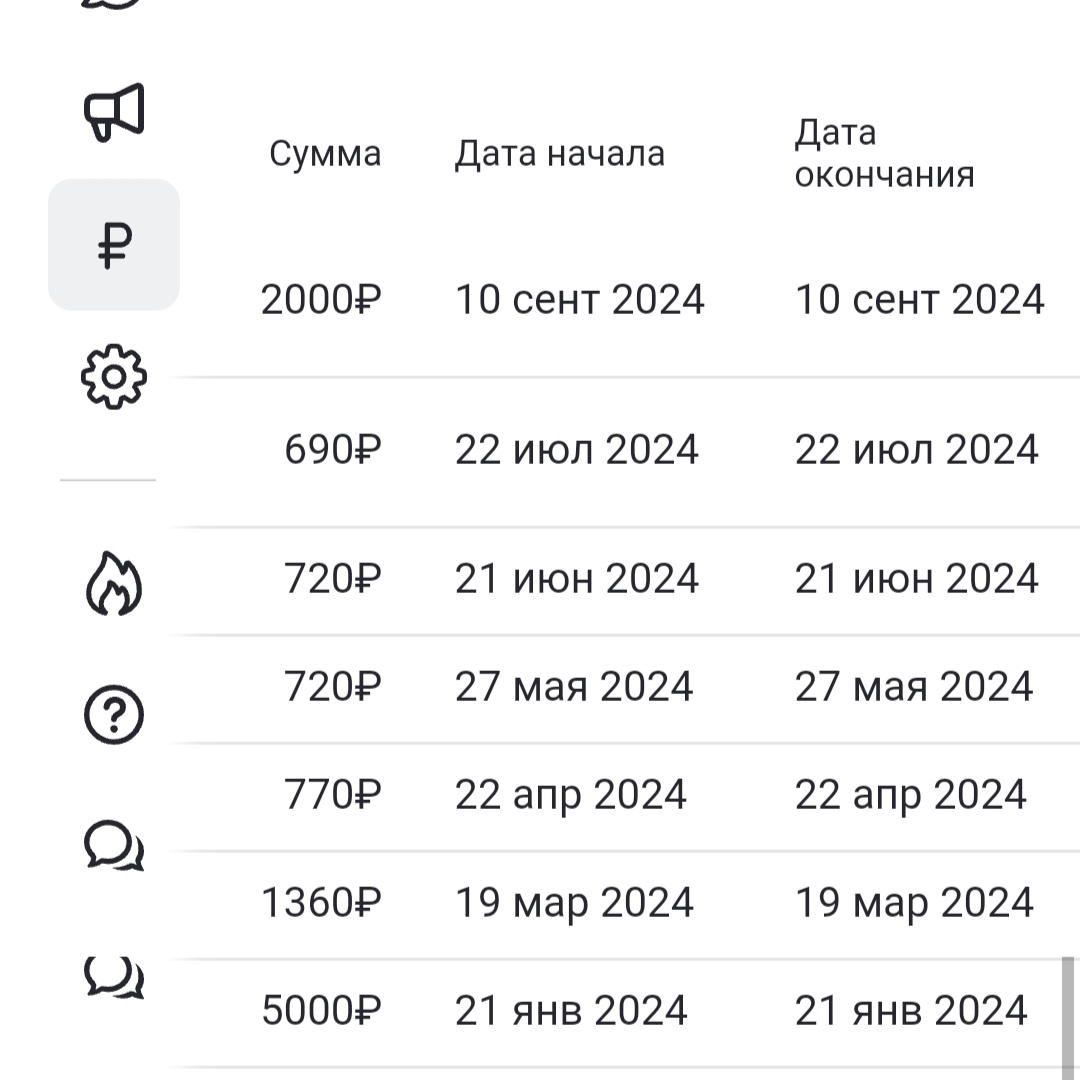
Task: Open the settings gear
Action: pyautogui.click(x=113, y=375)
